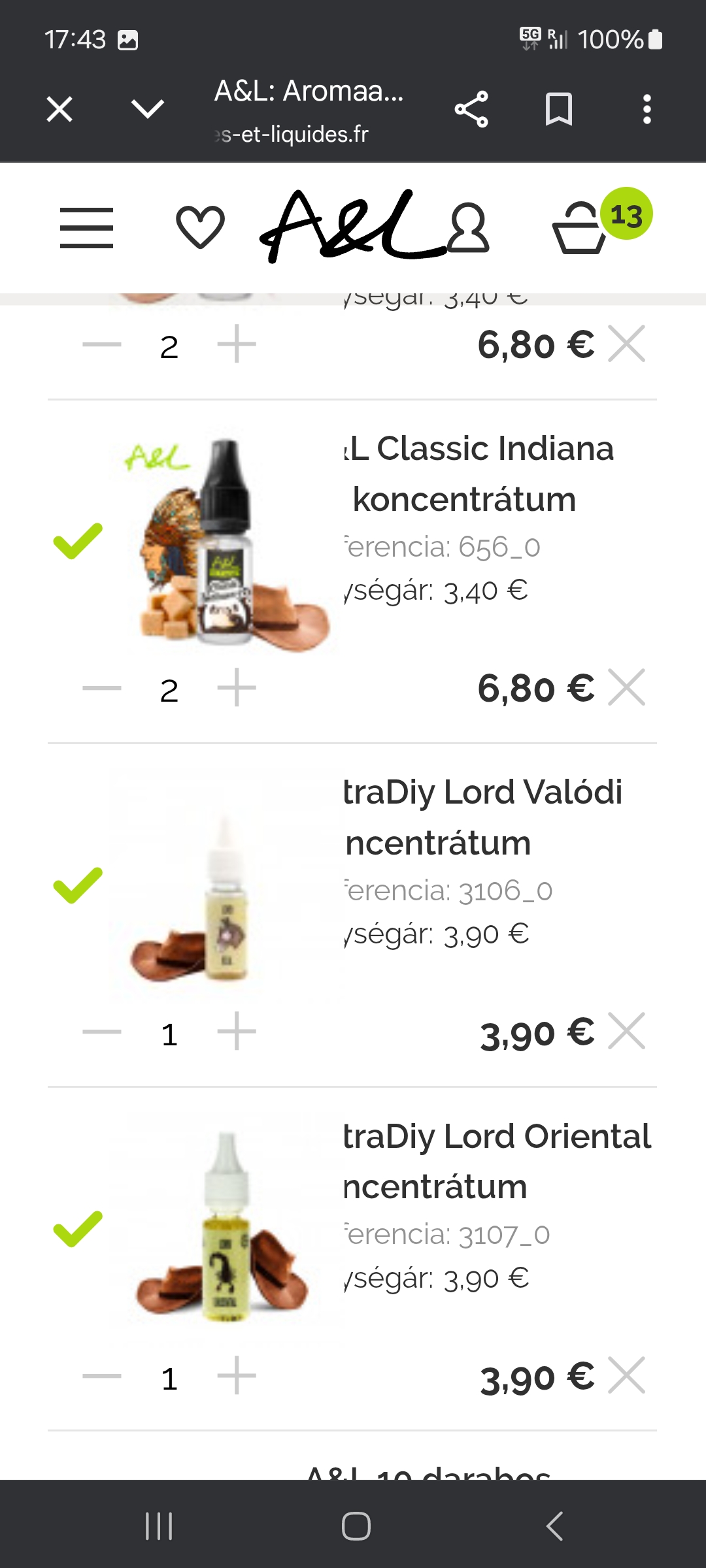Reduce Lord Valódi concentrate quantity

(102, 1032)
